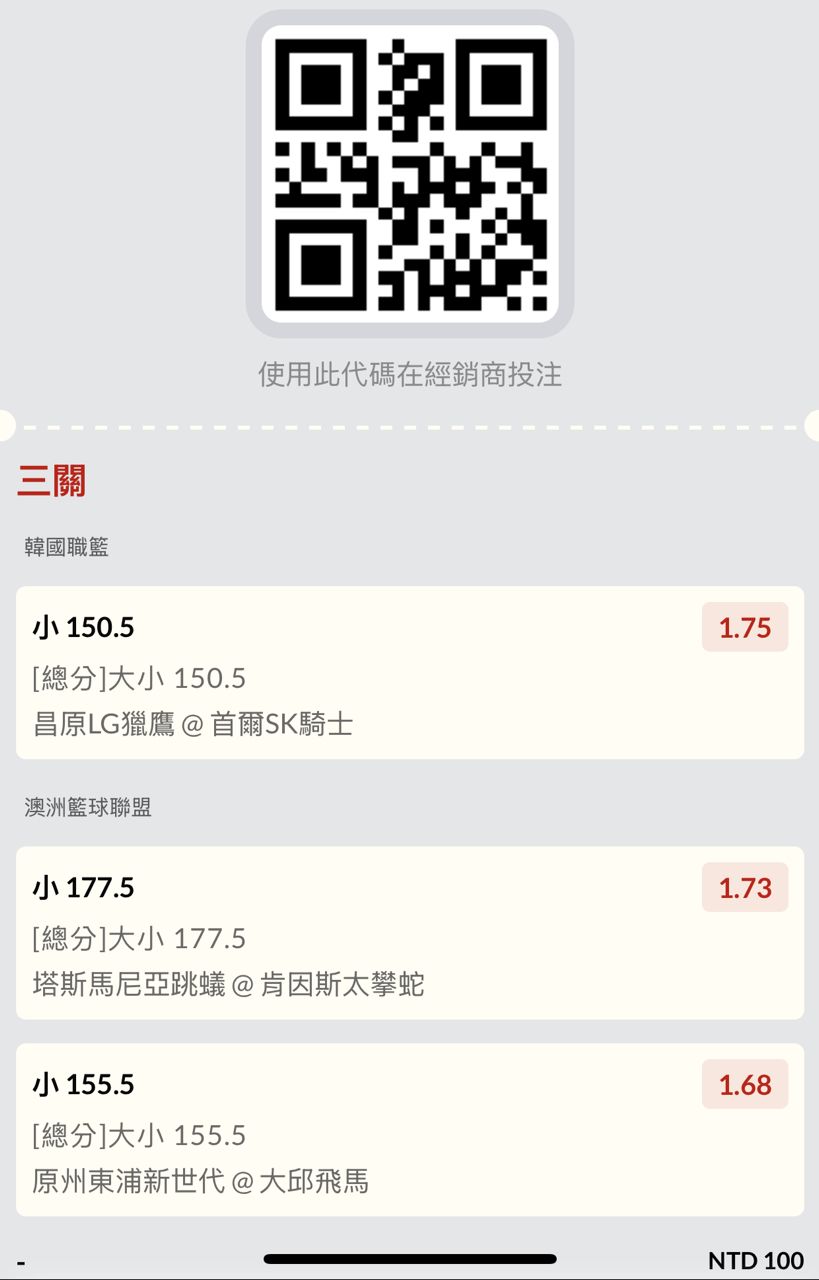819x1280 pixels.
Task: Select the 塔斯馬尼亞跳蟻 @ 肯因斯太攀蛇 bet card
Action: tap(409, 933)
